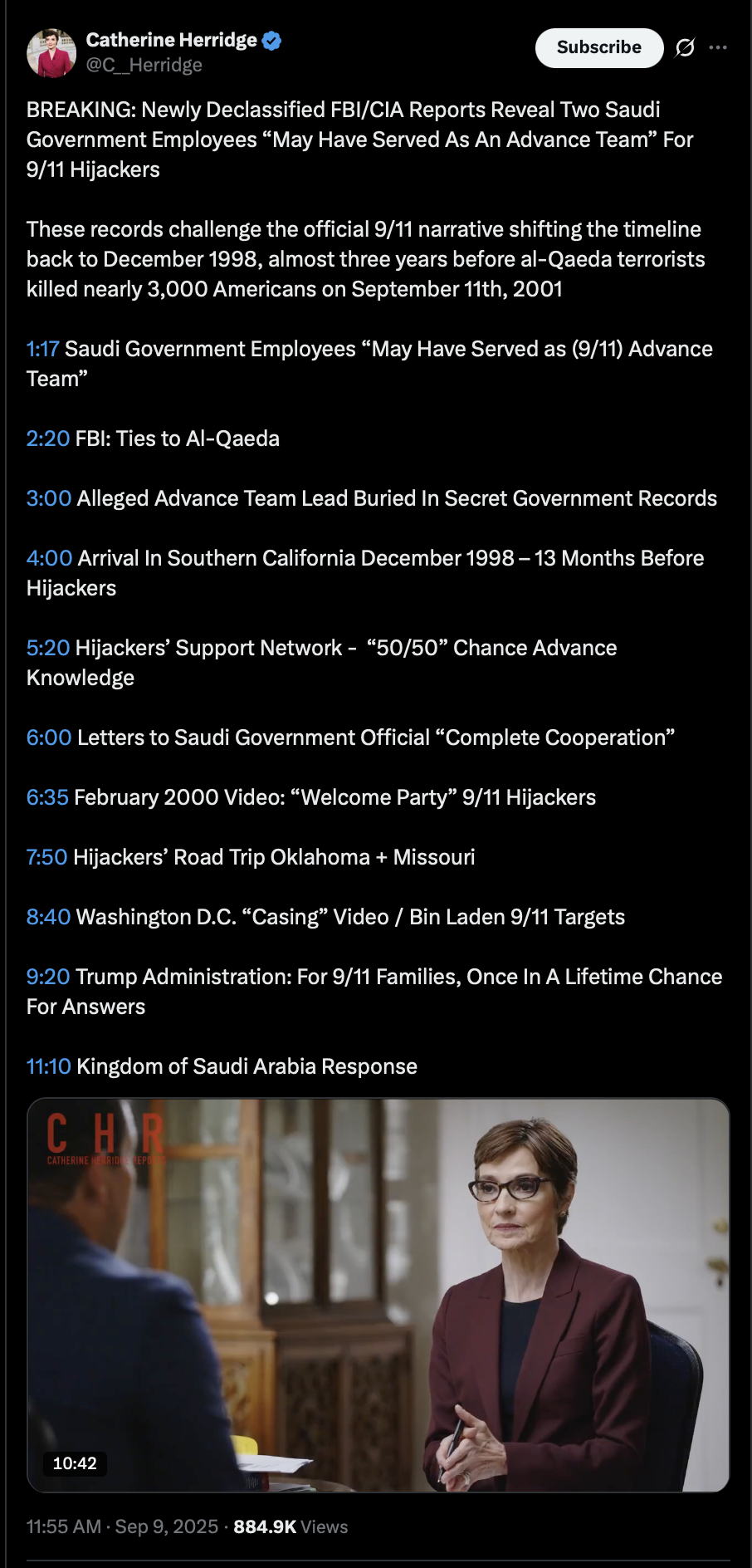Image resolution: width=752 pixels, height=1568 pixels.
Task: Jump to the 2:20 FBI ties timestamp
Action: 48,439
